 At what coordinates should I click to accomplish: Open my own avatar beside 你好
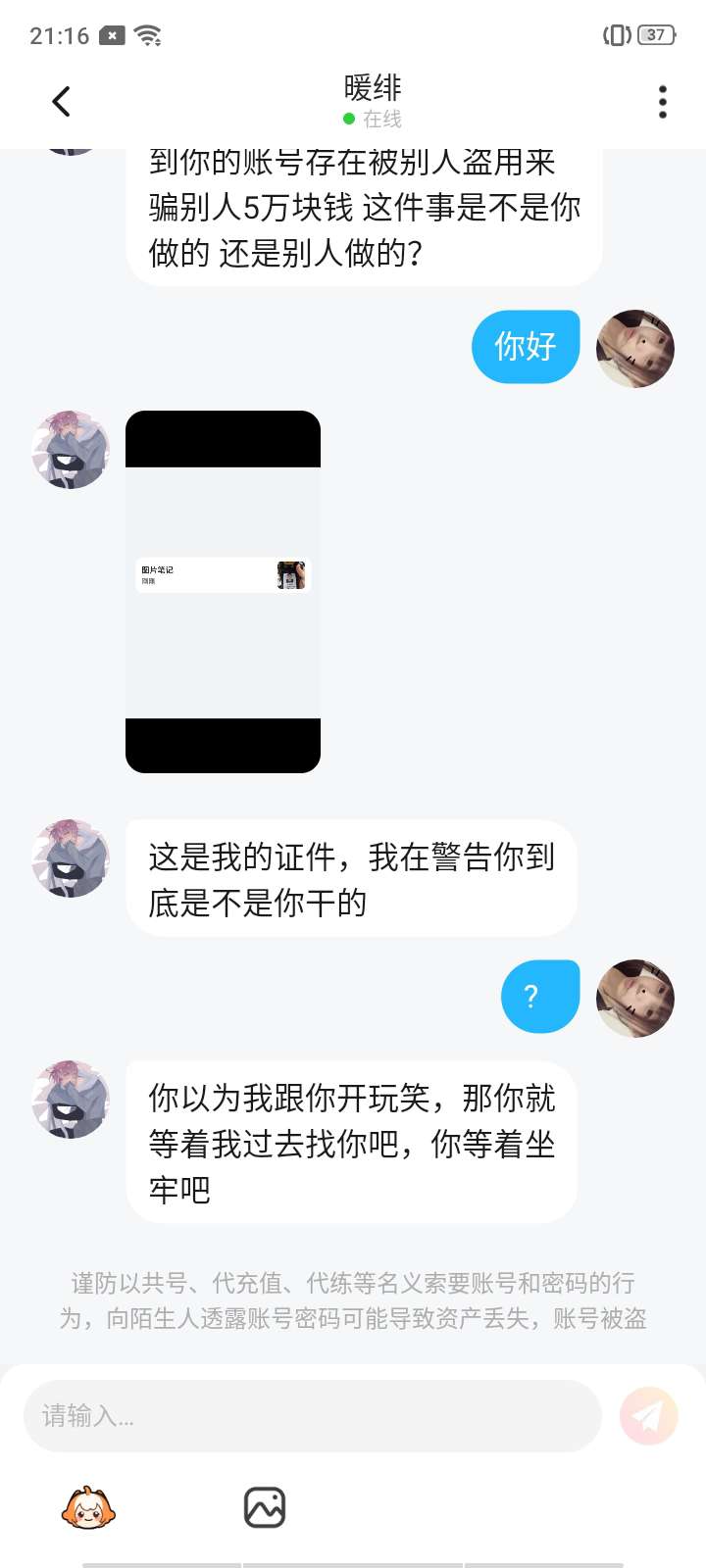(635, 349)
